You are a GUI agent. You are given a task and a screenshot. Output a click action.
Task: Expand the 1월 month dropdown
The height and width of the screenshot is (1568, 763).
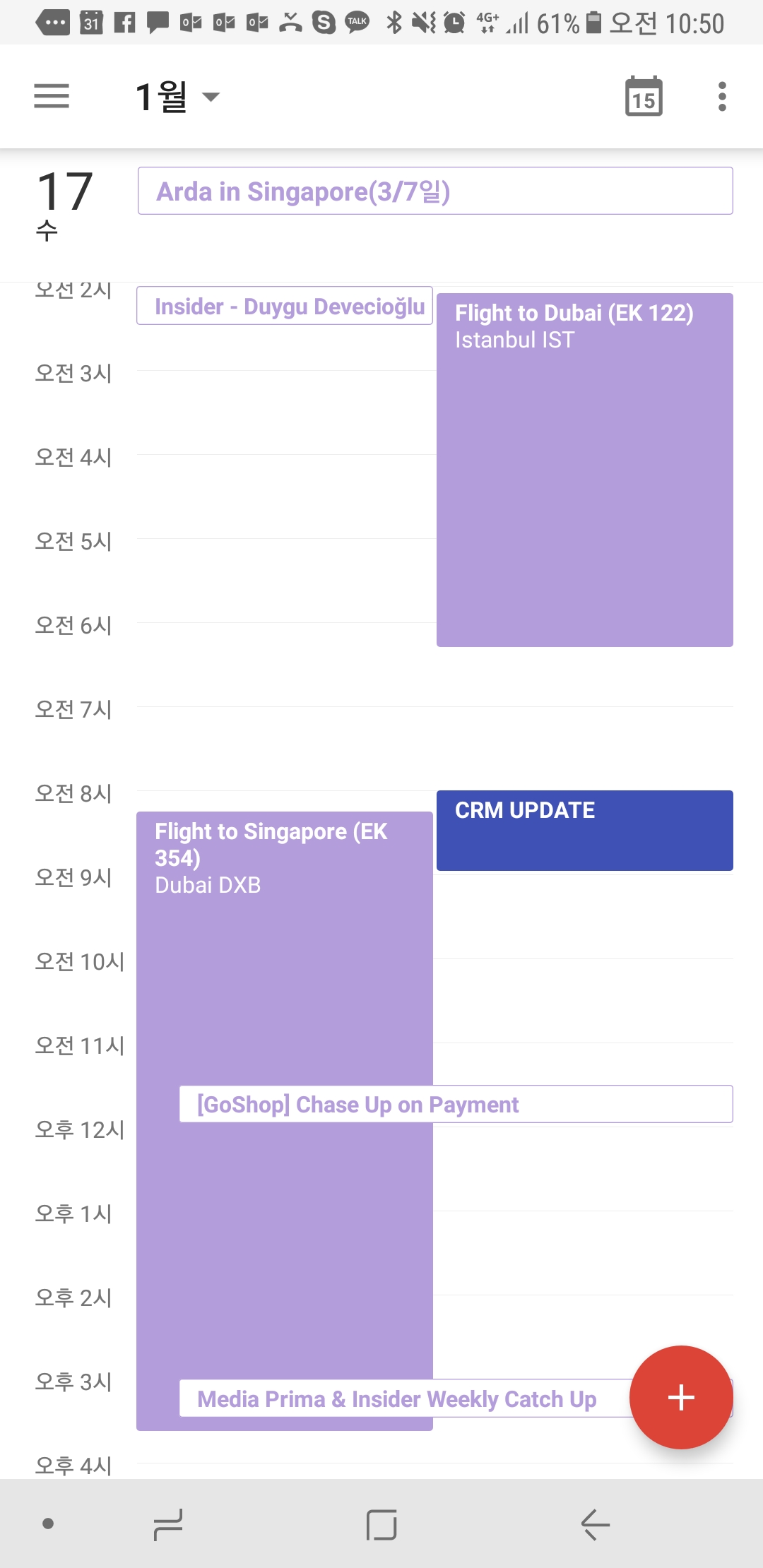[177, 96]
